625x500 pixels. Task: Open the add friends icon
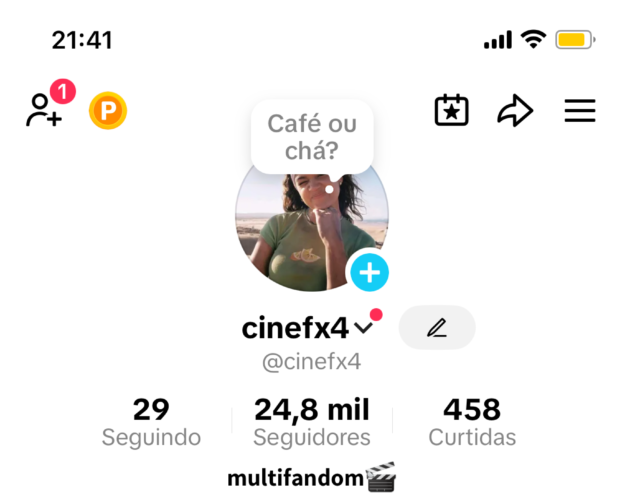(45, 110)
